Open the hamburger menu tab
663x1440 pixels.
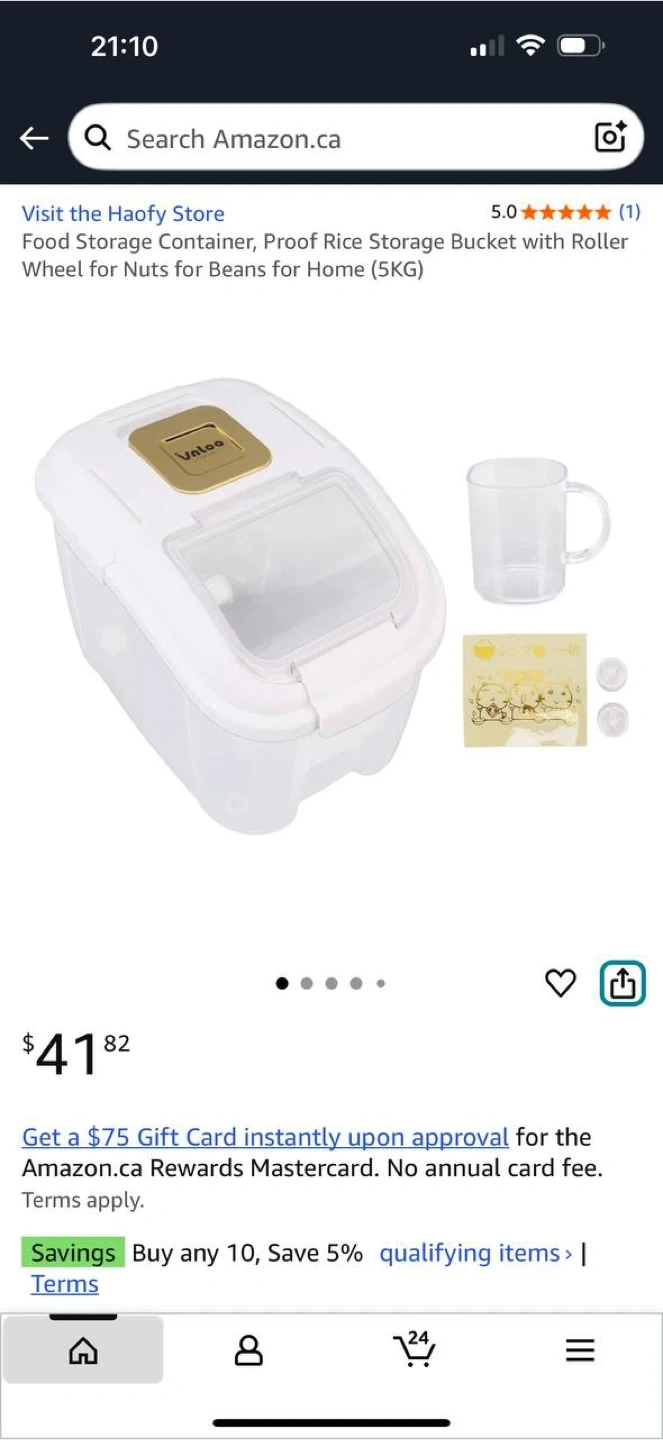(580, 1351)
